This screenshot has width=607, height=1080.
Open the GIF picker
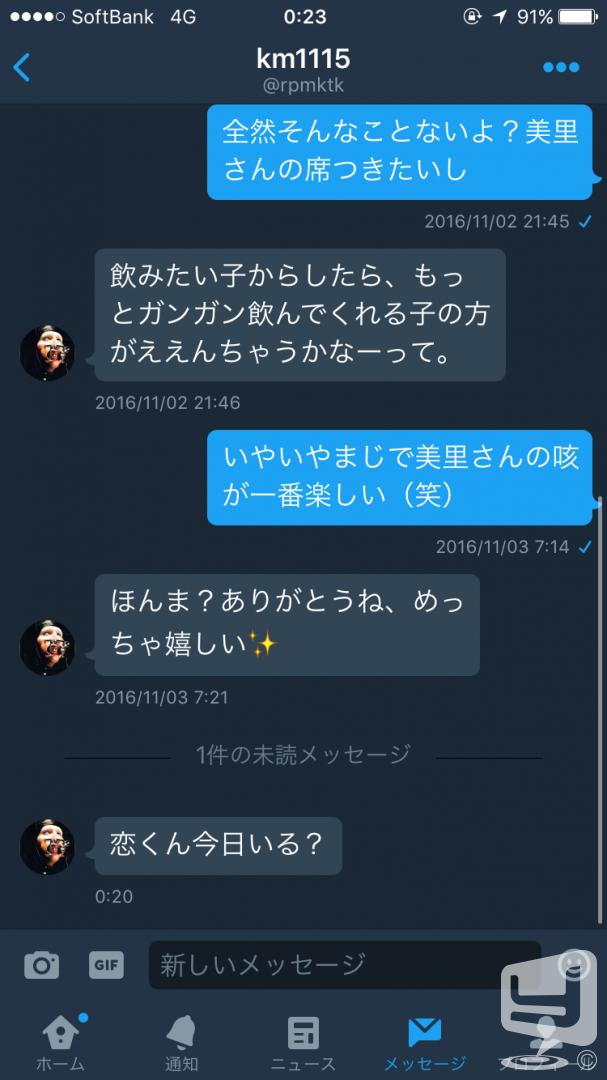[106, 965]
